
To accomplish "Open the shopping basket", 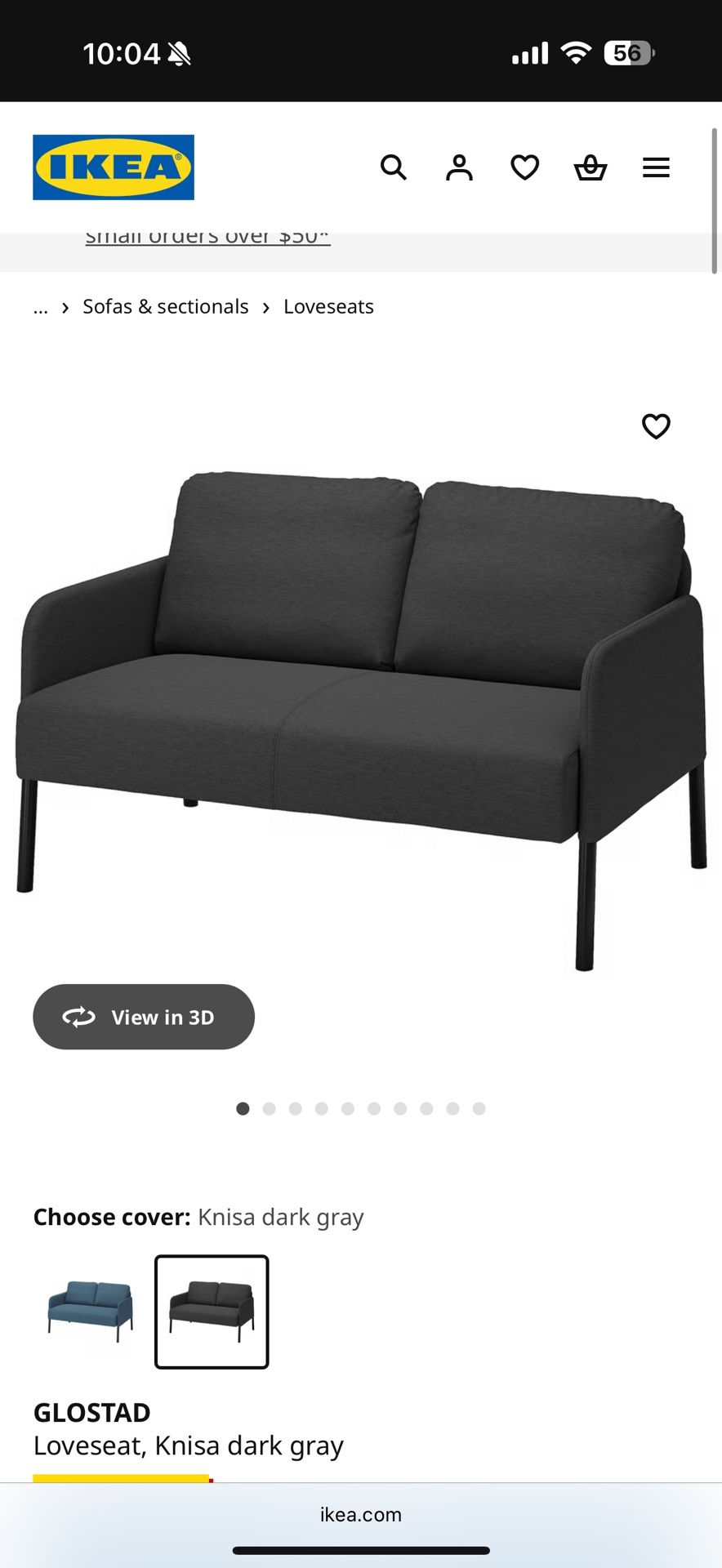I will point(590,167).
